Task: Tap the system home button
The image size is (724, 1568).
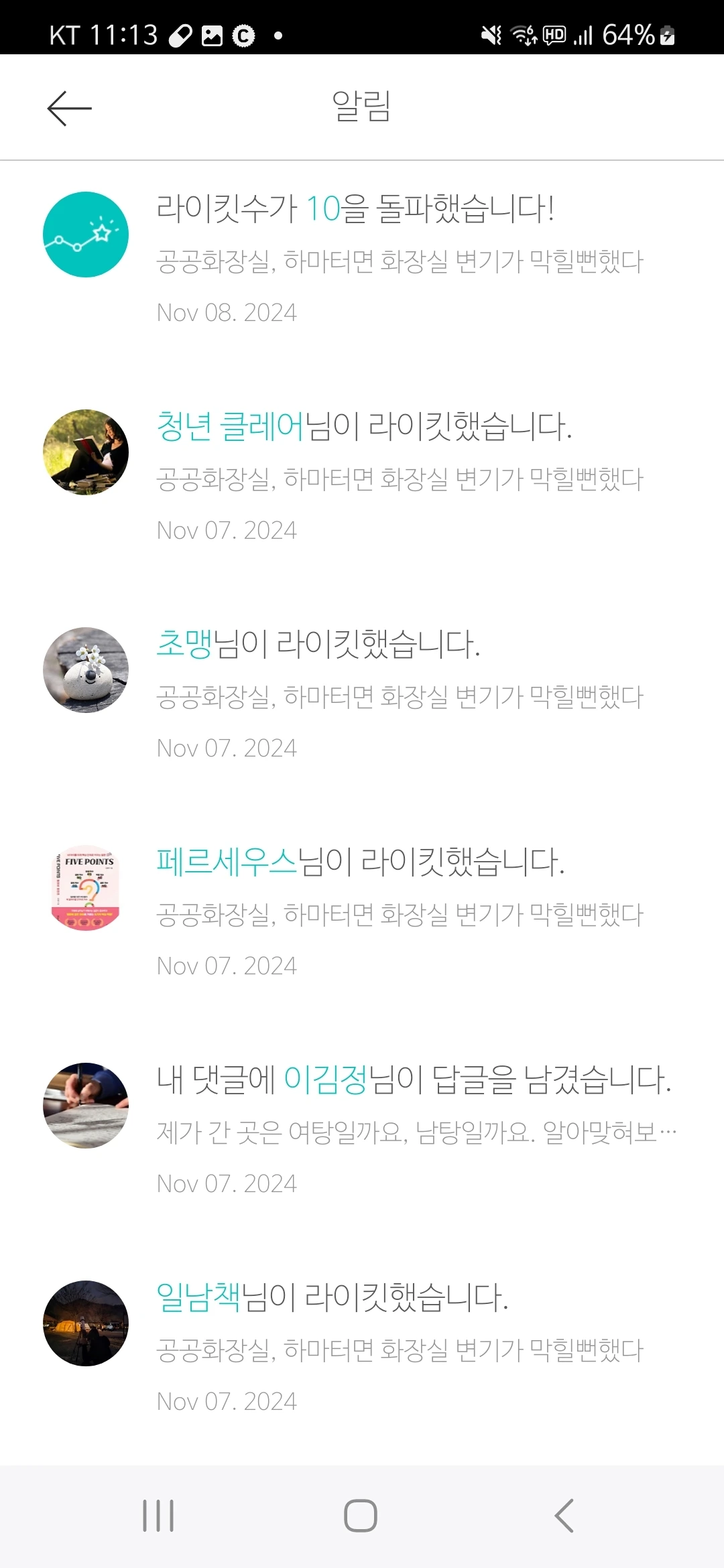Action: pos(361,1516)
